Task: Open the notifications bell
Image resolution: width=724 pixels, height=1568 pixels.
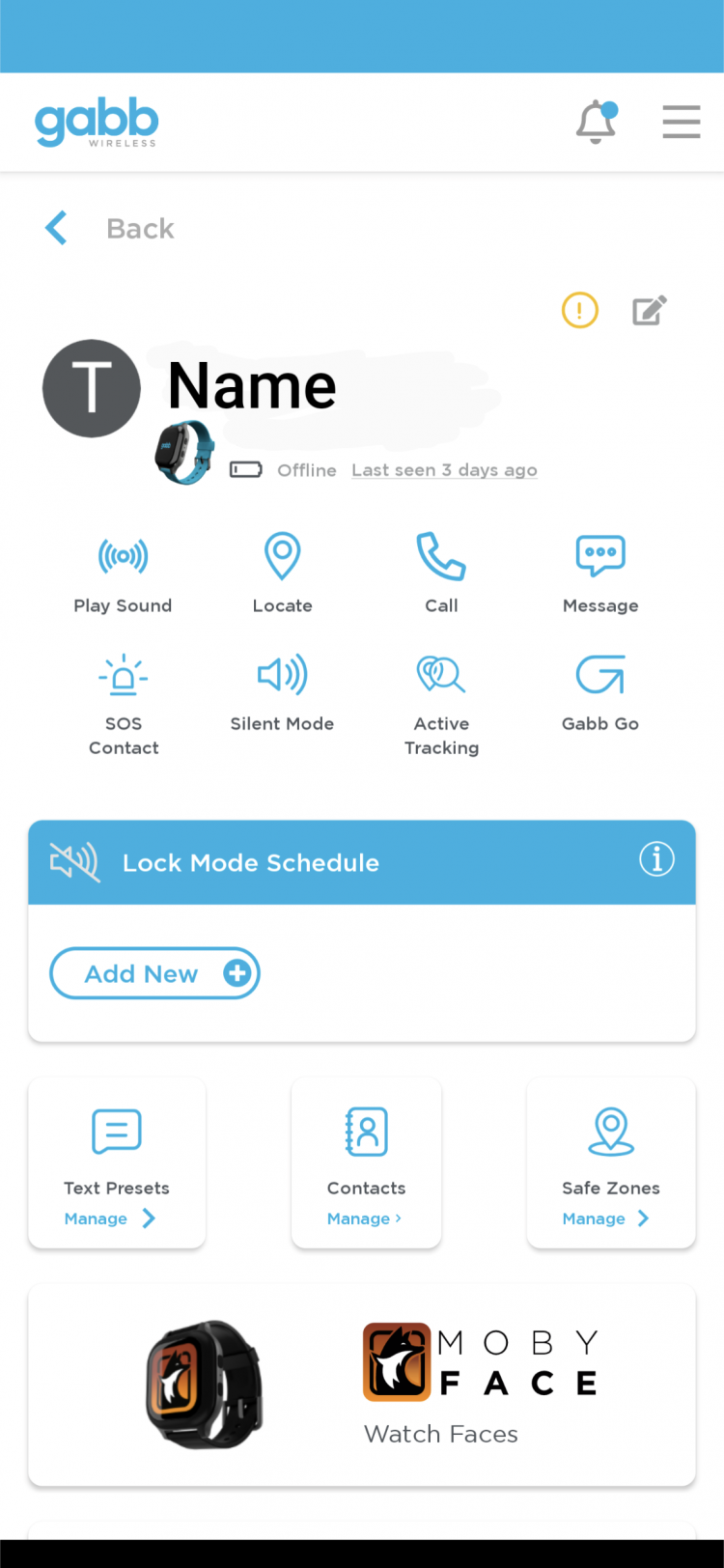Action: click(596, 123)
